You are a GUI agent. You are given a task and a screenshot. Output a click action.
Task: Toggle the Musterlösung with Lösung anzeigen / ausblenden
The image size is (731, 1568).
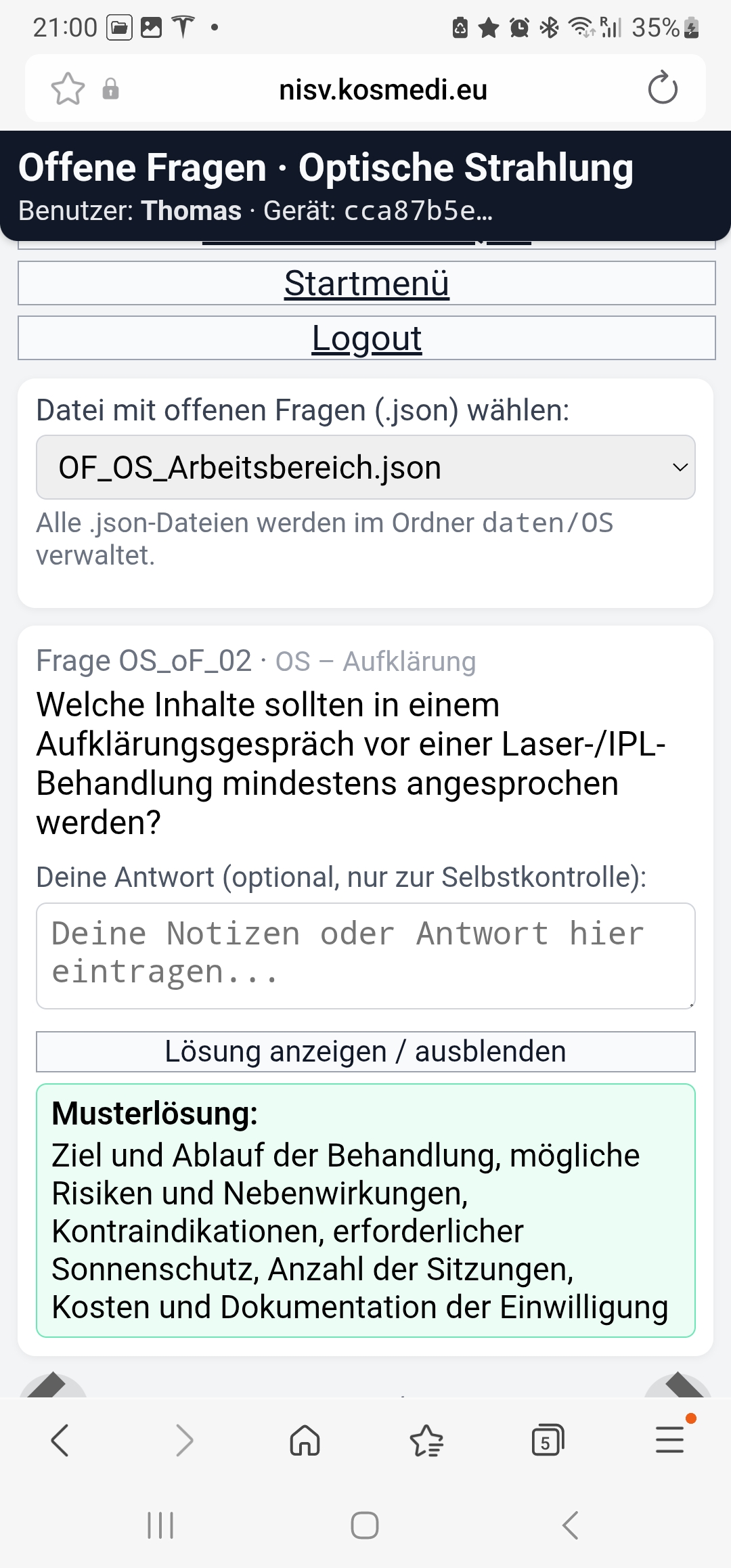[365, 1050]
